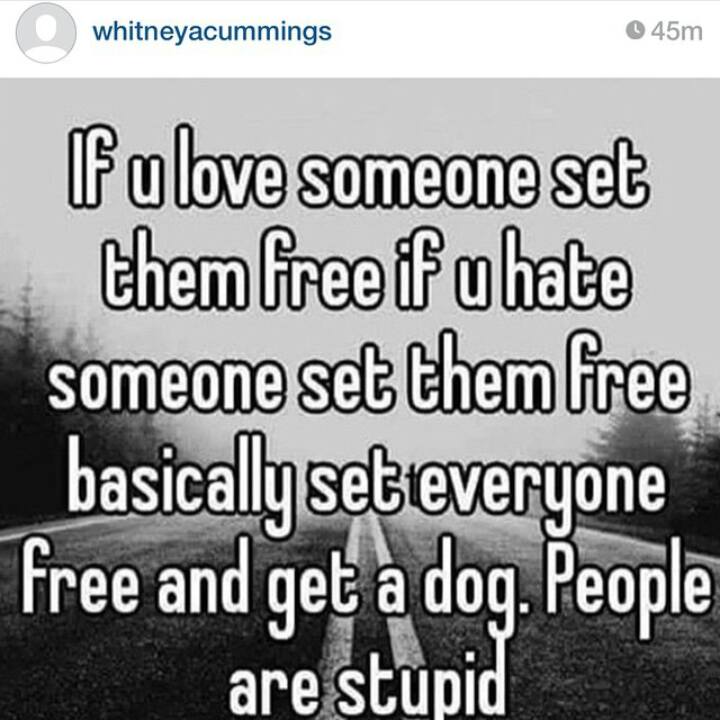Screen dimensions: 720x720
Task: Open whitneyacummings profile picture
Action: click(x=46, y=33)
